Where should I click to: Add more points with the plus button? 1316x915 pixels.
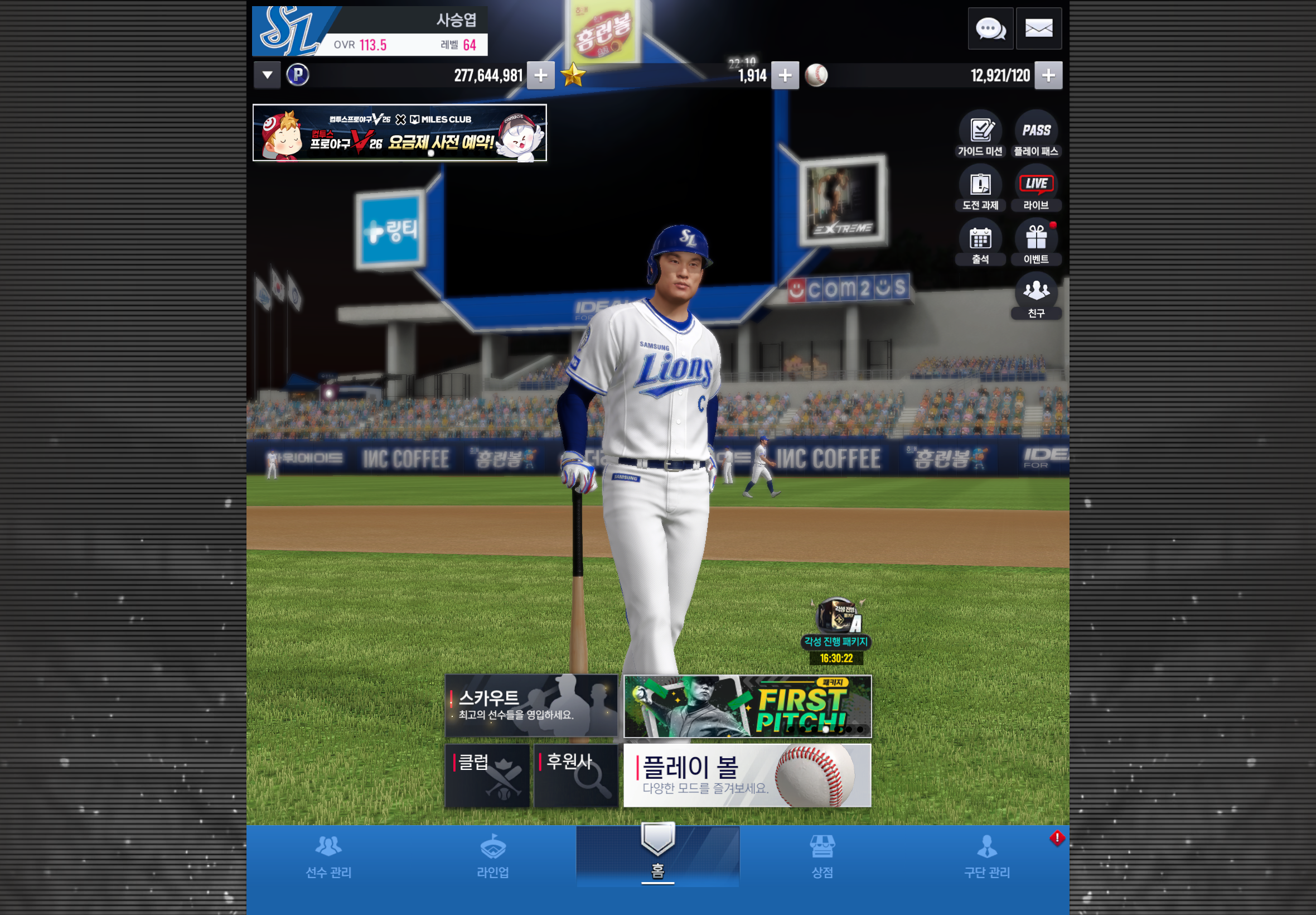point(540,75)
